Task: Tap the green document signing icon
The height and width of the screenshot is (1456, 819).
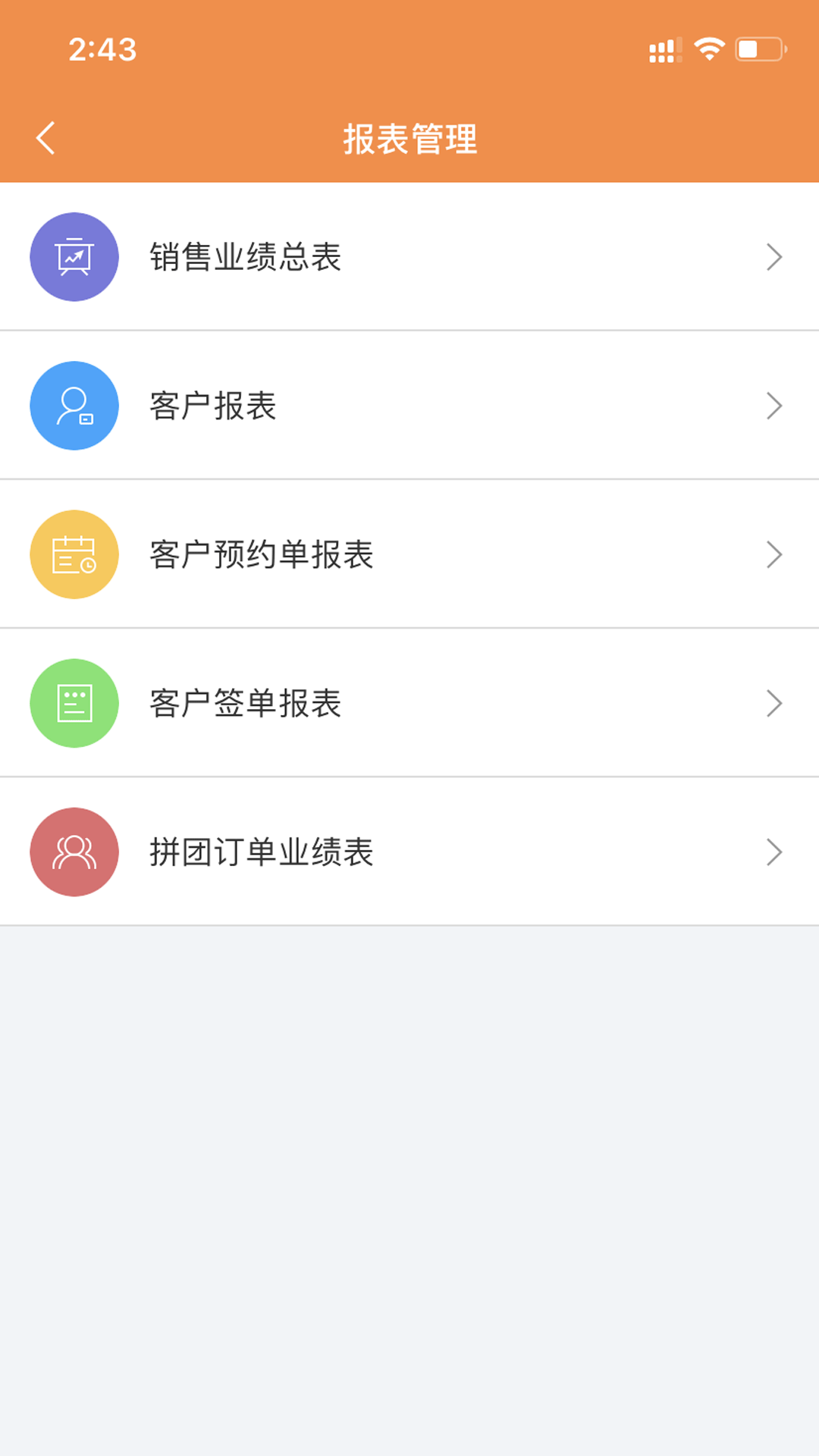Action: (x=74, y=703)
